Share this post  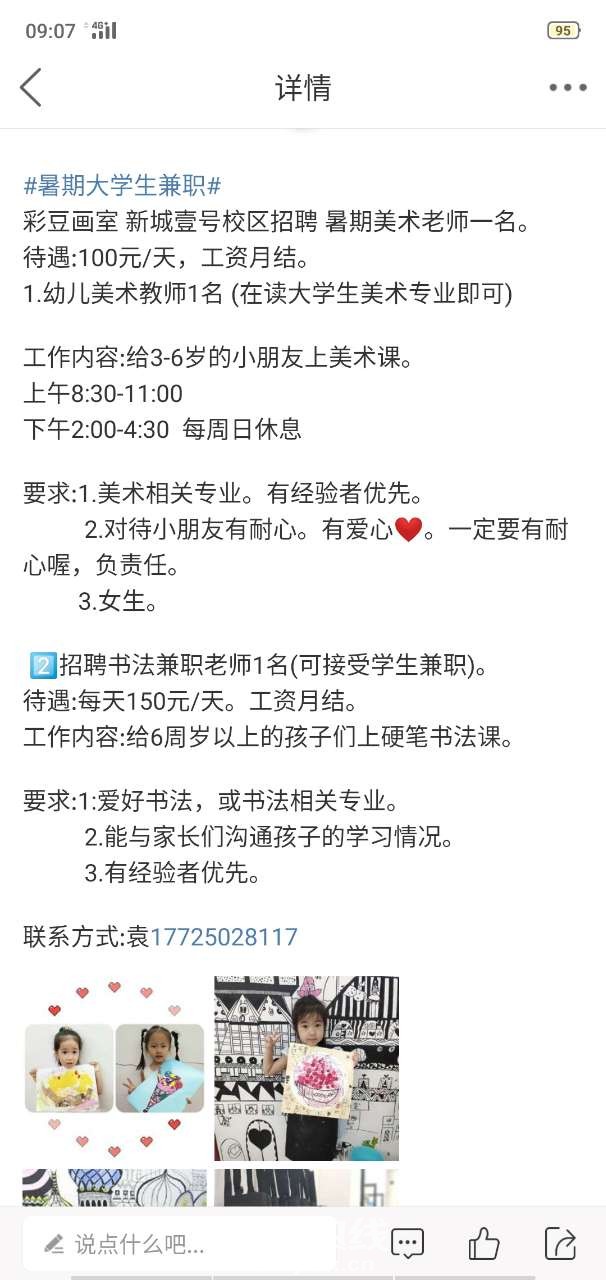(x=560, y=1244)
